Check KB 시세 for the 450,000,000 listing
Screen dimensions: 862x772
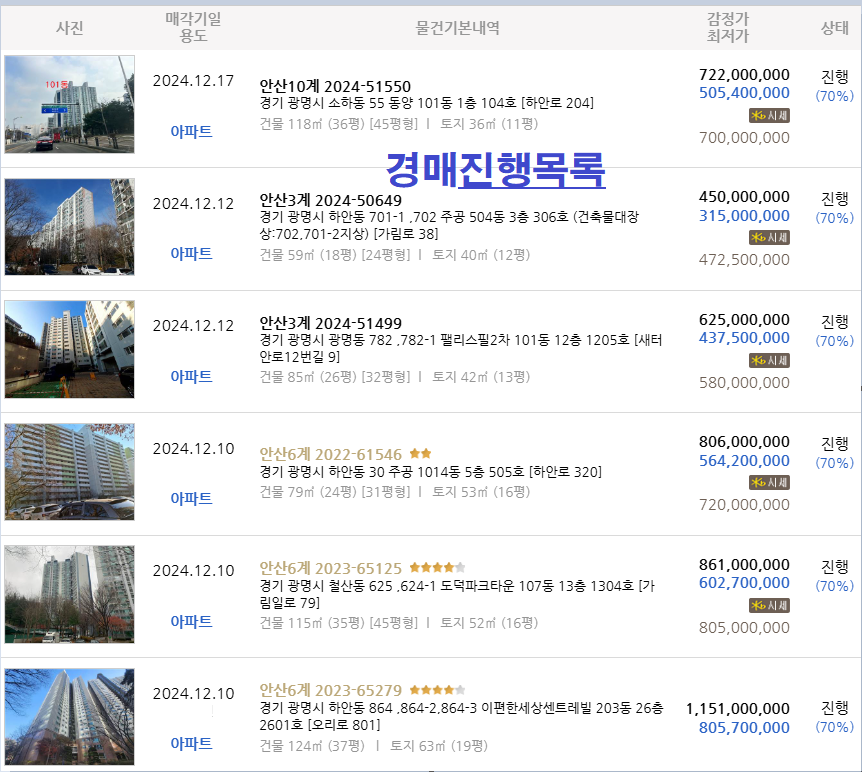pos(769,237)
